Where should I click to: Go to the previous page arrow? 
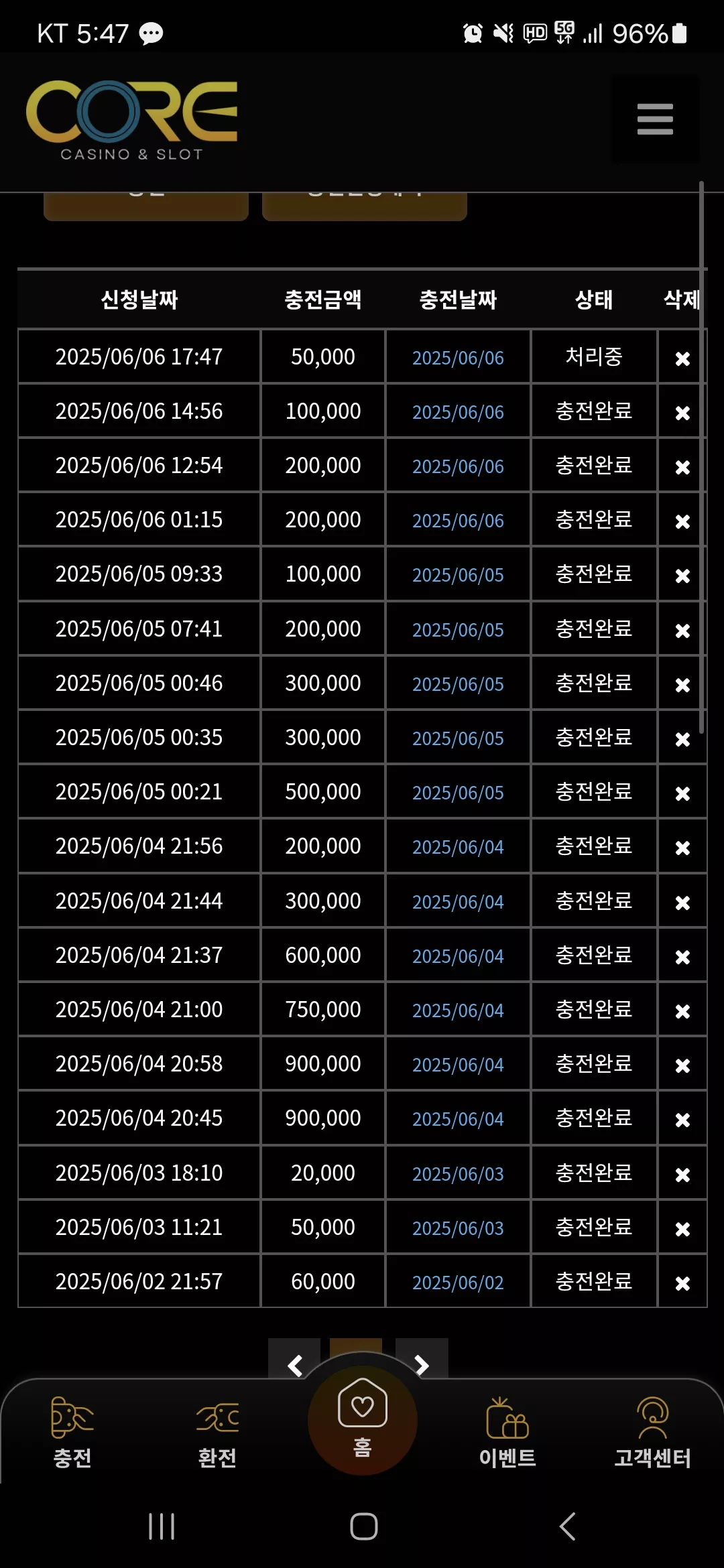pos(294,1360)
